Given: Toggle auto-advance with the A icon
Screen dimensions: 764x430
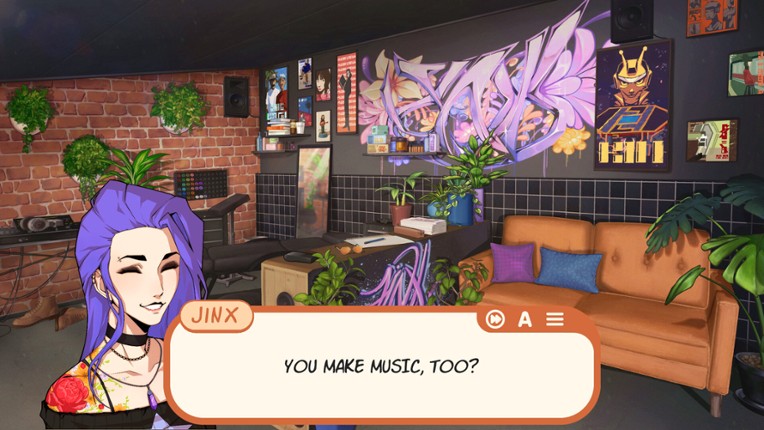Looking at the screenshot, I should (525, 319).
